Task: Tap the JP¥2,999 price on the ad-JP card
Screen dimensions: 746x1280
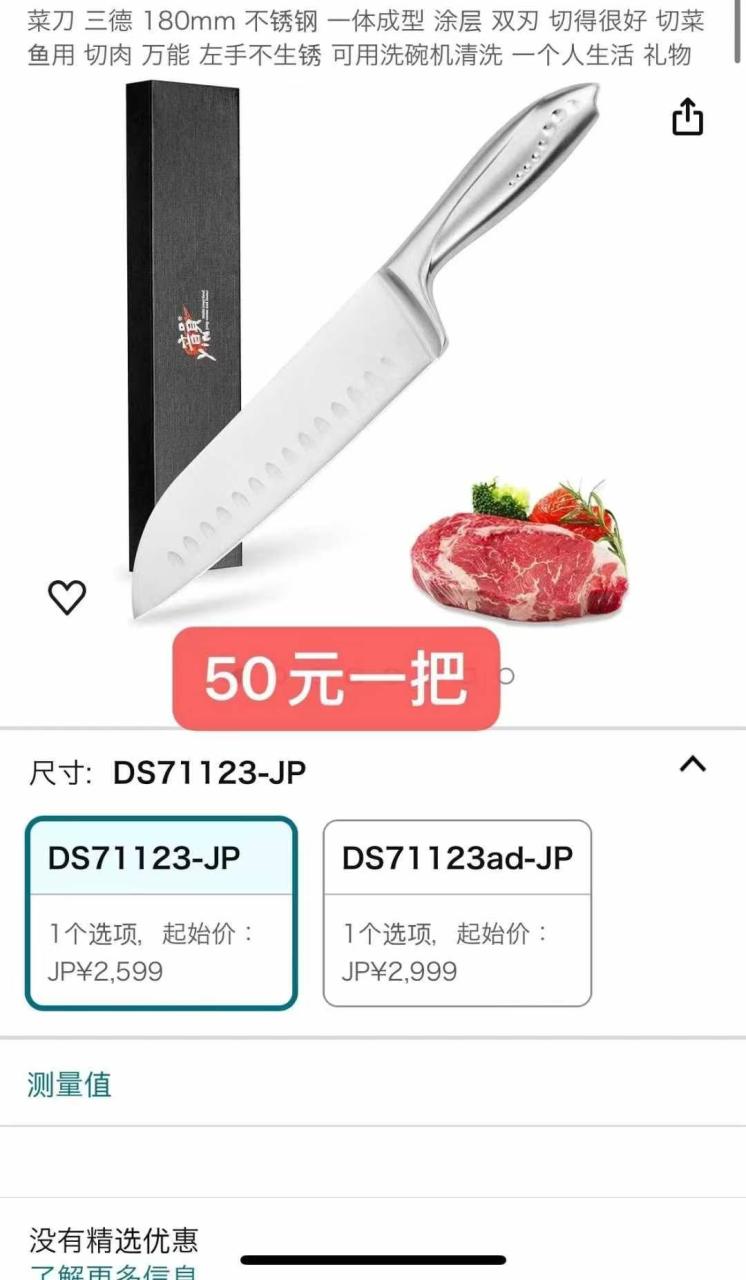Action: pyautogui.click(x=400, y=968)
